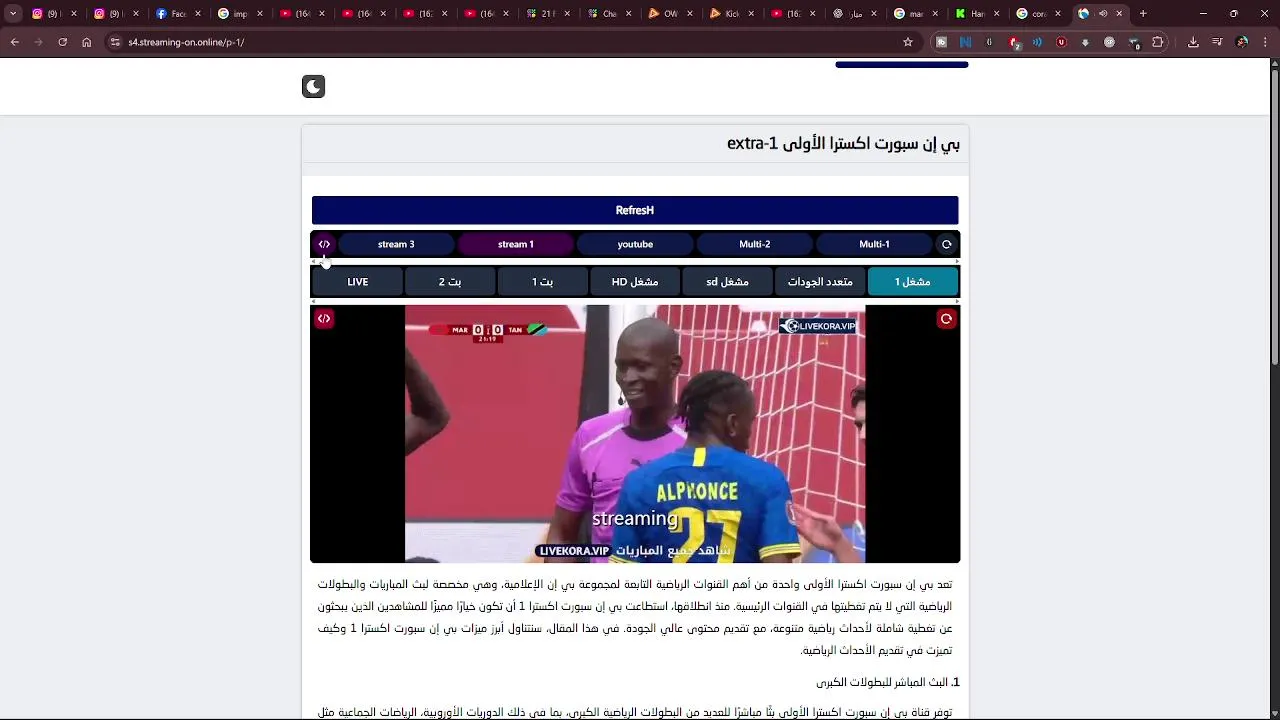Bookmark this page with the star icon
Viewport: 1280px width, 720px height.
coord(908,42)
